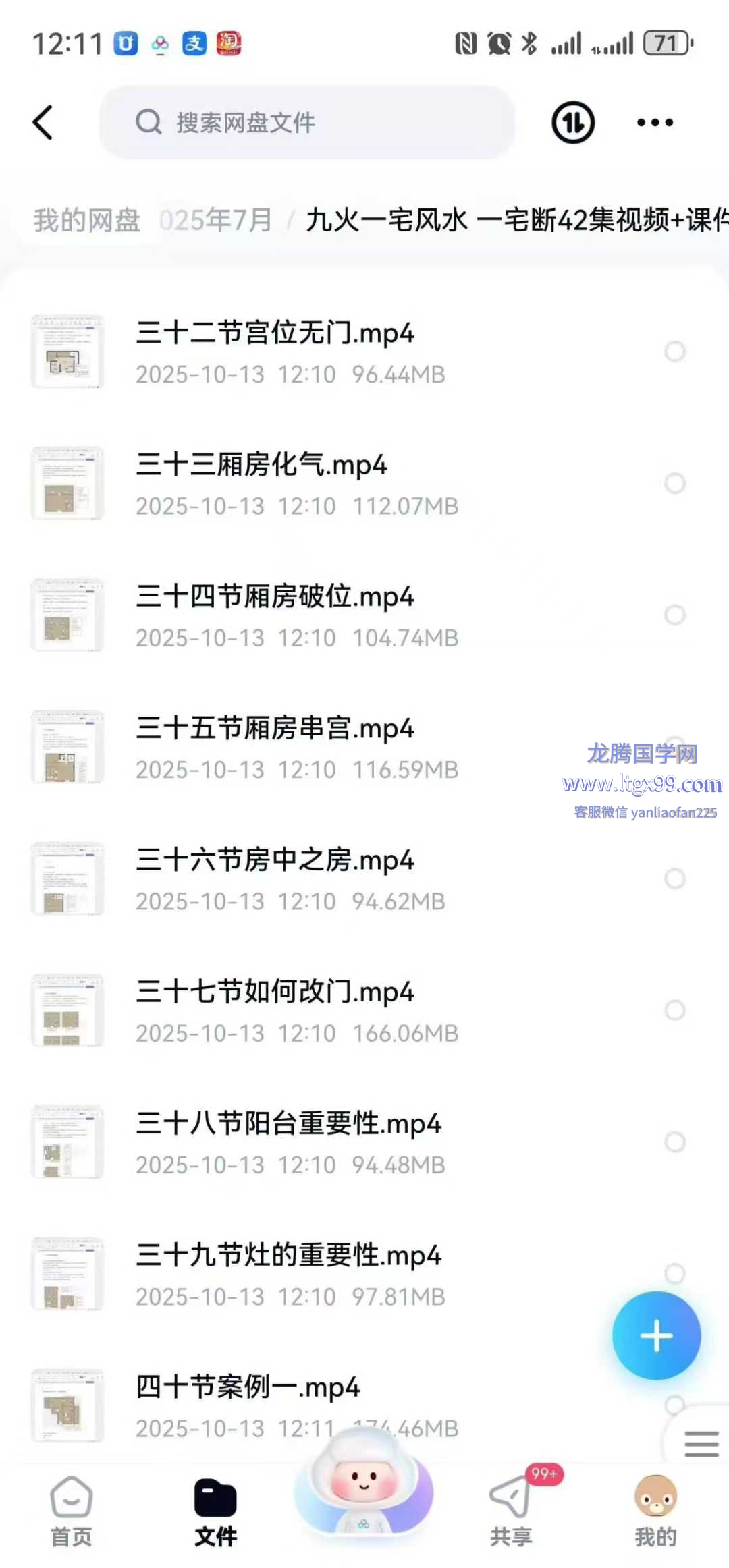The height and width of the screenshot is (1568, 729).
Task: Play 三十五节厢房串宫.mp4
Action: coord(275,729)
